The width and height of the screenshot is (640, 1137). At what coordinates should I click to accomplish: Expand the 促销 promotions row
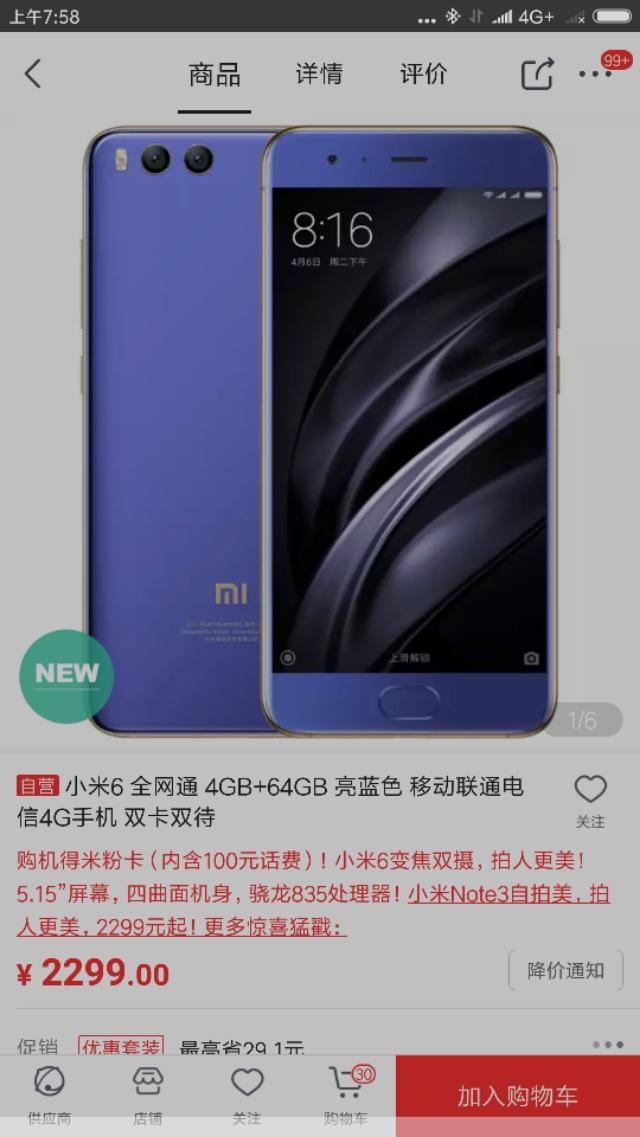tap(320, 1046)
